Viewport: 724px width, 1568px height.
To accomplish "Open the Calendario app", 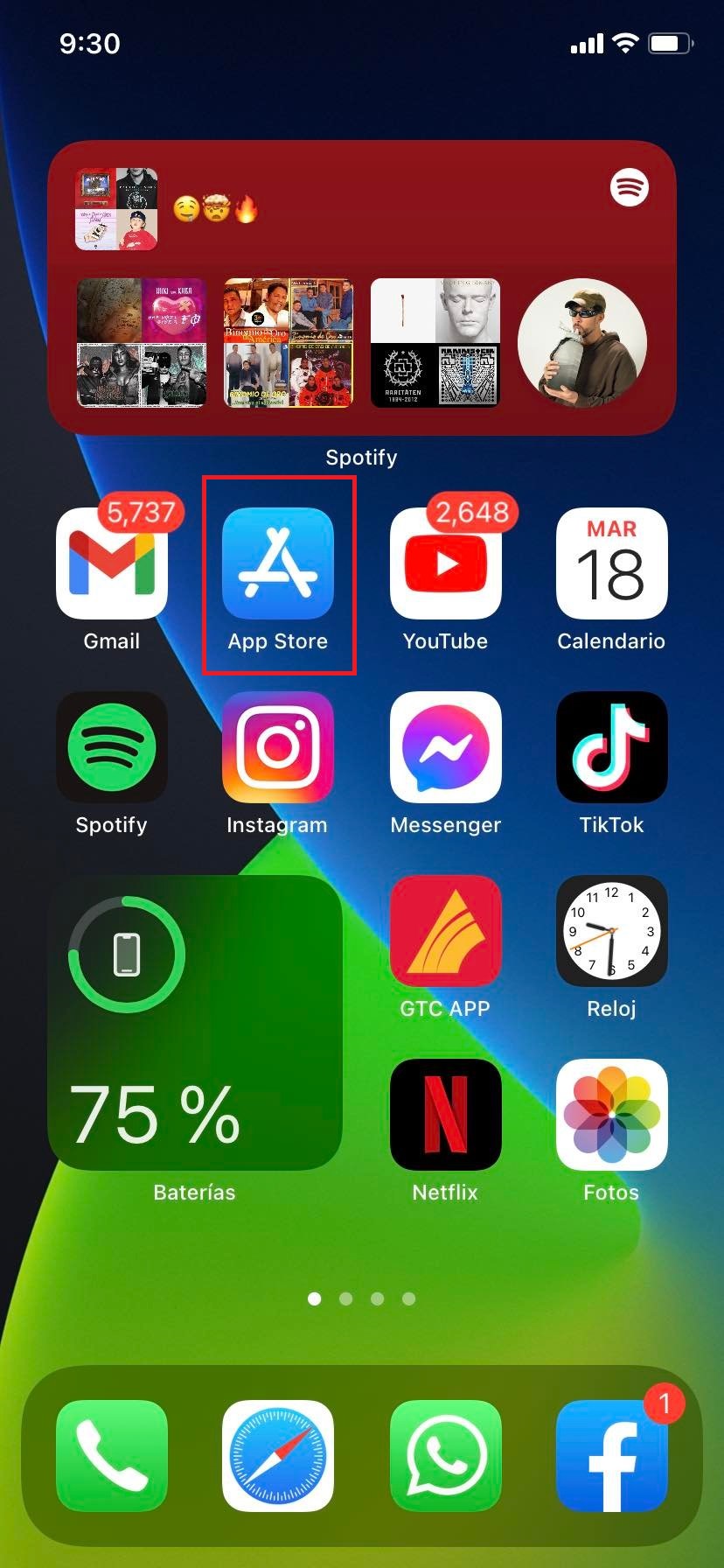I will click(611, 564).
